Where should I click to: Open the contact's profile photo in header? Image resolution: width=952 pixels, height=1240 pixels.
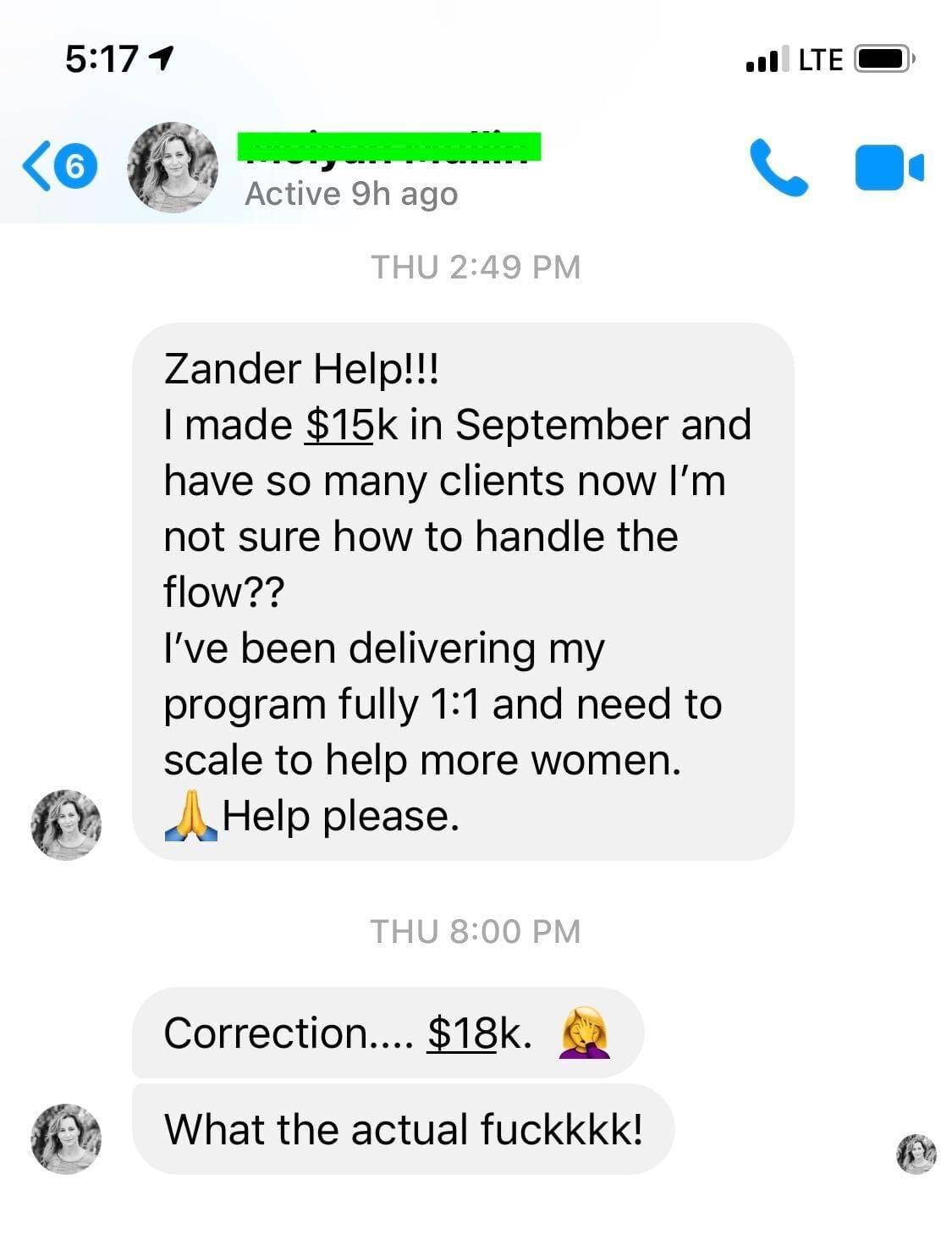pyautogui.click(x=172, y=168)
